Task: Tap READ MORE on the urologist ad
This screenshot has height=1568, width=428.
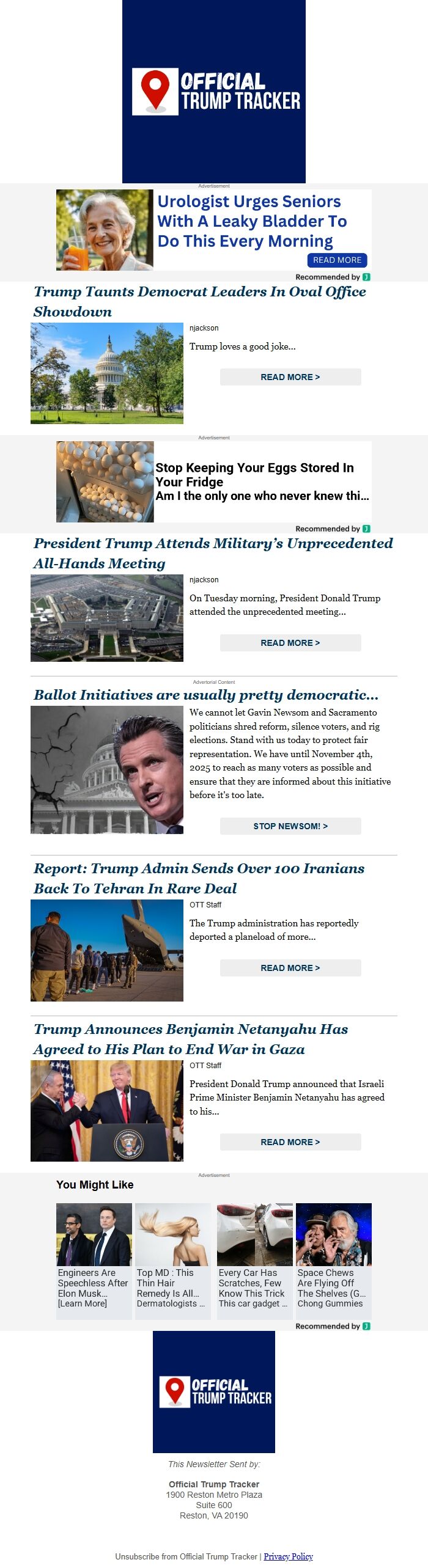Action: tap(337, 260)
